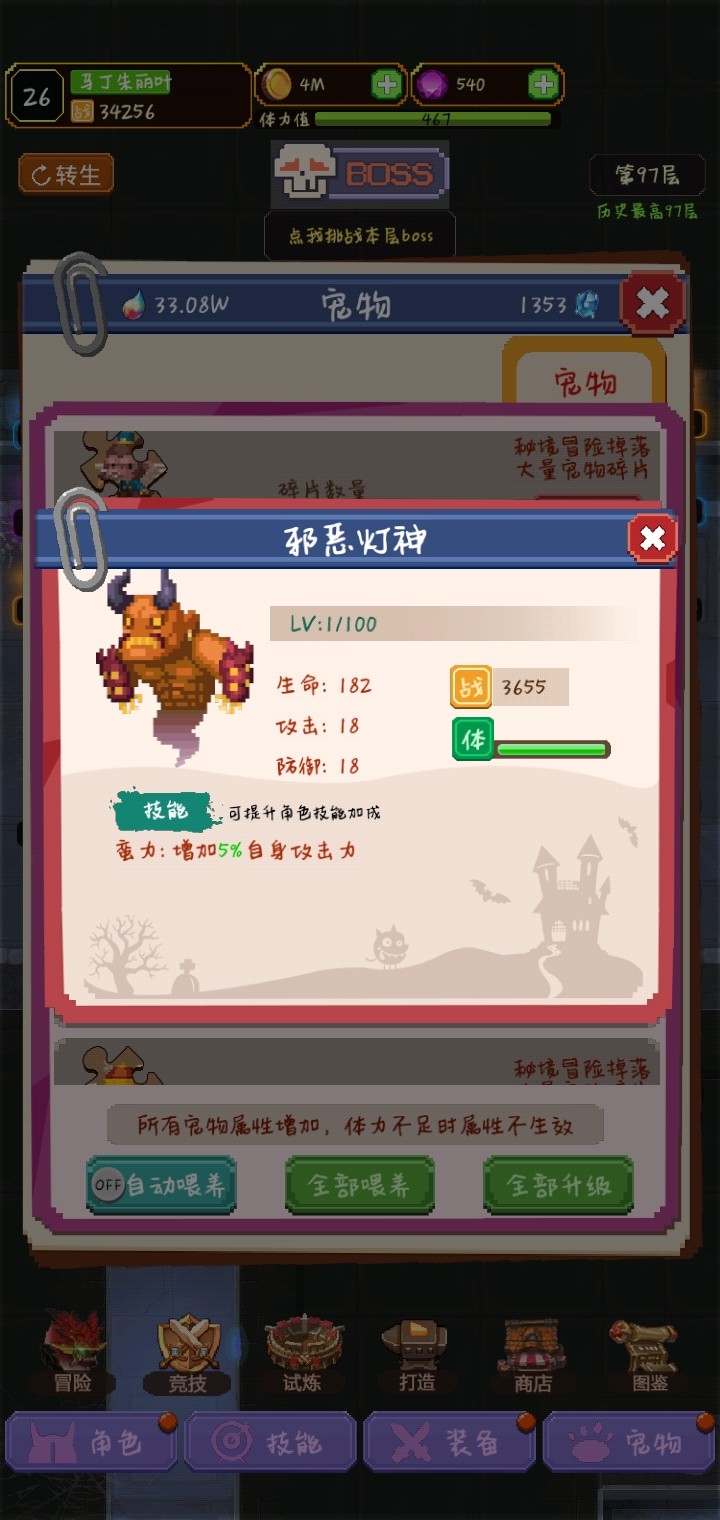Open the 试炼 trial section
The image size is (720, 1520).
pyautogui.click(x=303, y=1353)
